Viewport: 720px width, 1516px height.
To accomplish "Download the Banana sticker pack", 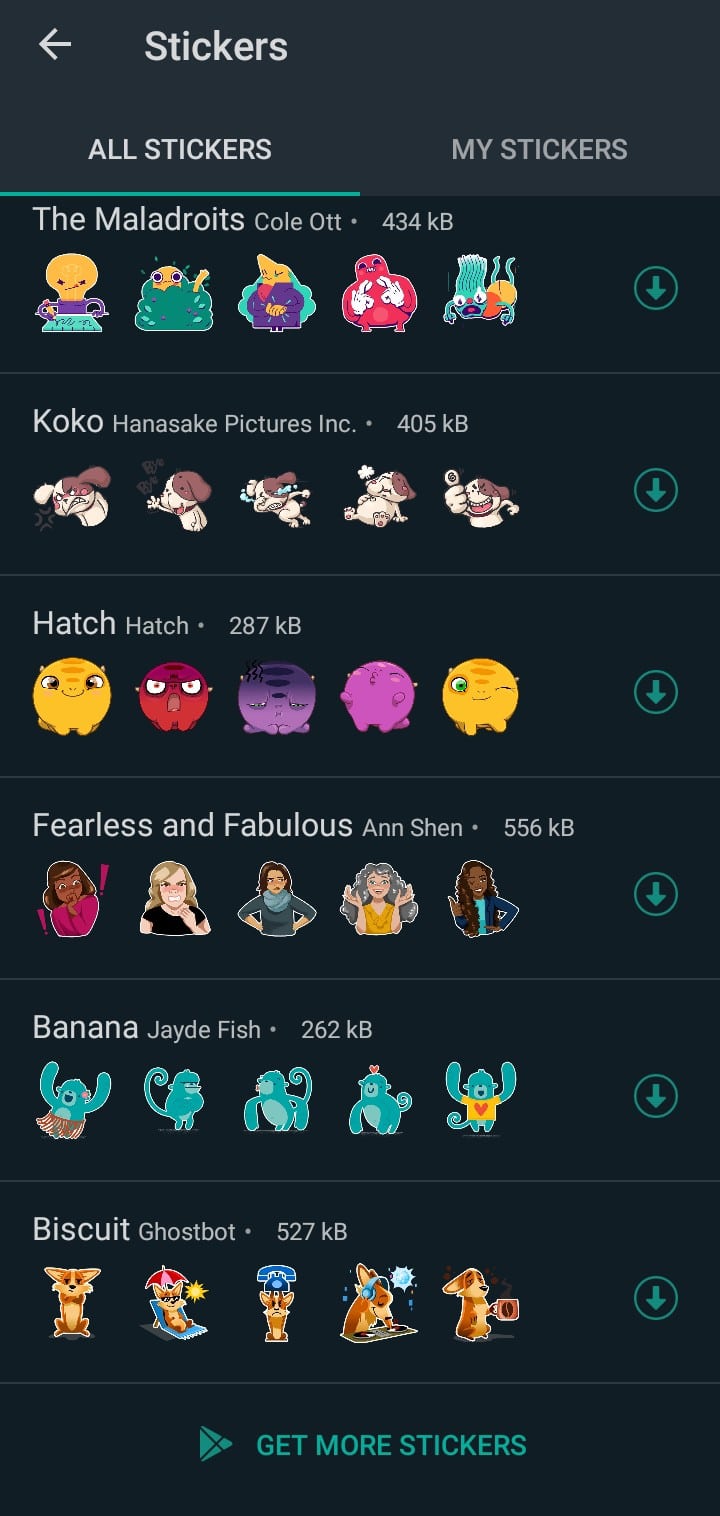I will pyautogui.click(x=656, y=1096).
